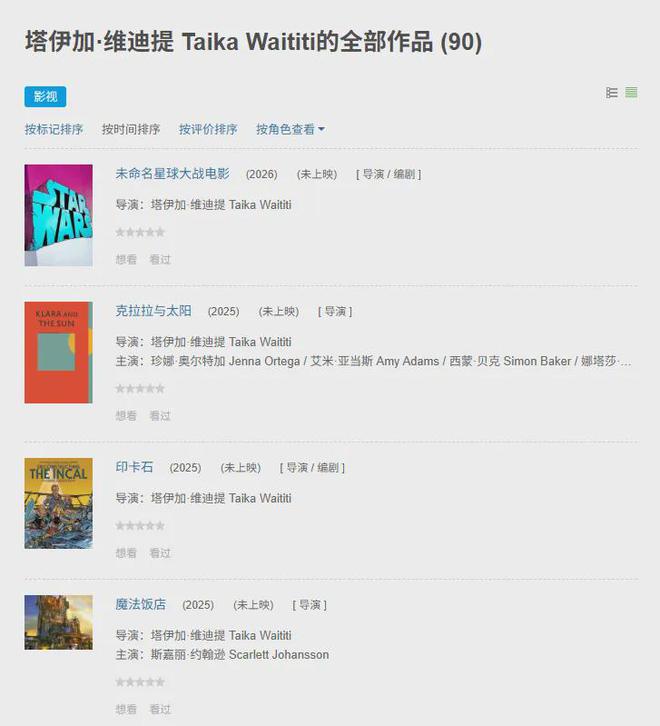
Task: Open the Star Wars poster thumbnail
Action: (x=58, y=215)
